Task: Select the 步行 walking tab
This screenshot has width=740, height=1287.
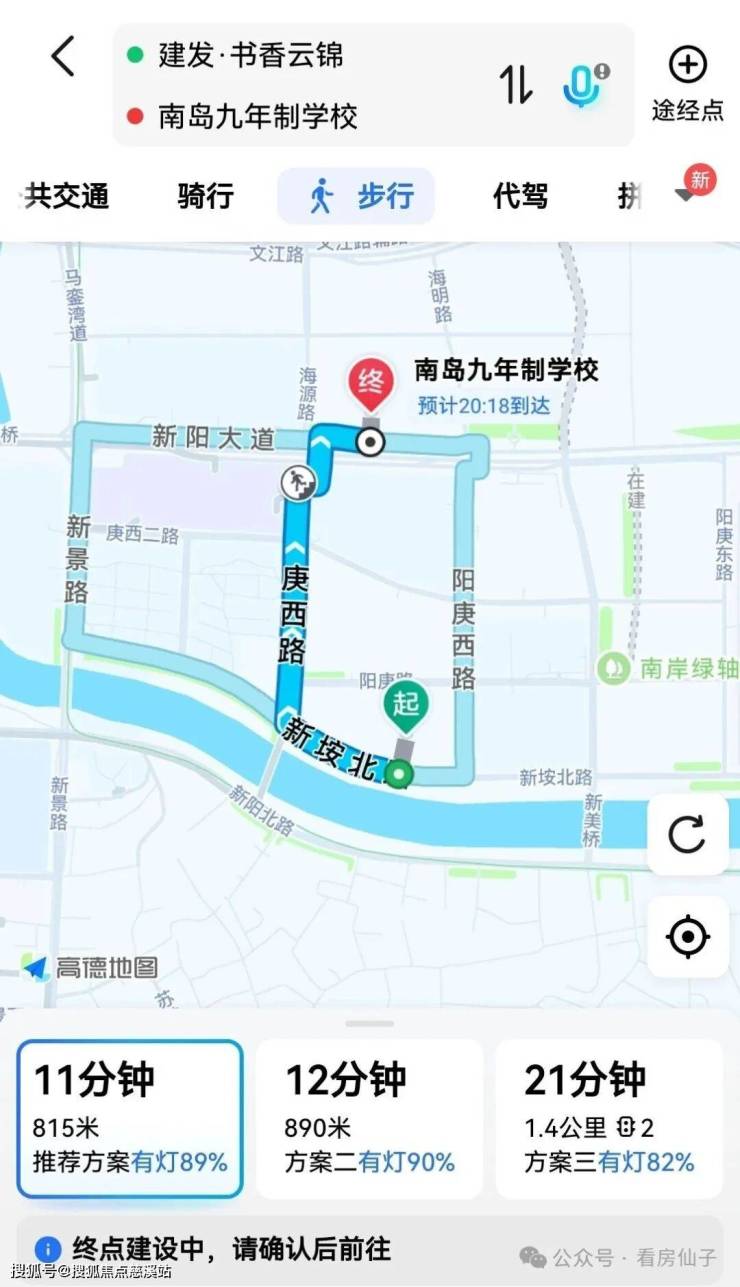Action: tap(356, 195)
